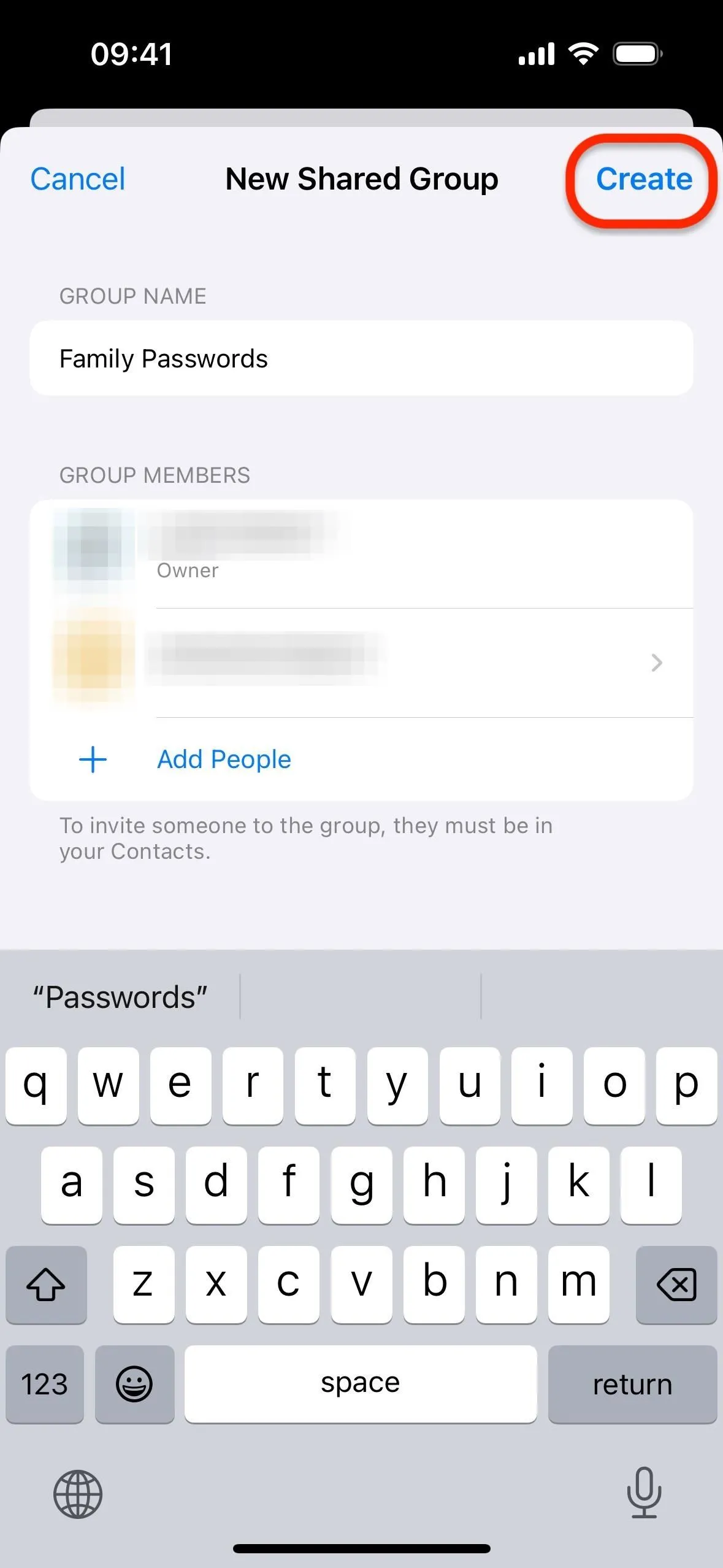Switch to the 123 numeric keyboard
Image resolution: width=723 pixels, height=1568 pixels.
click(x=44, y=1385)
